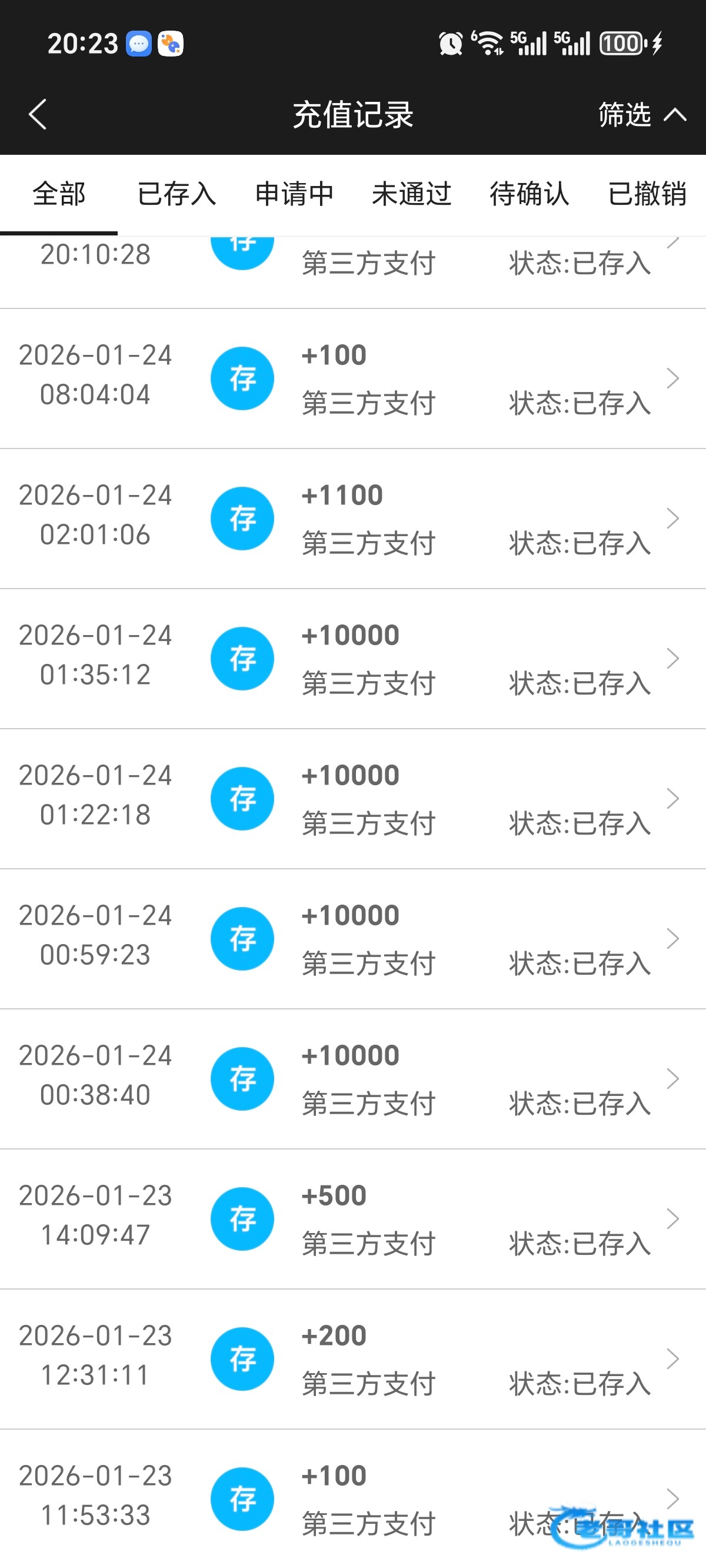This screenshot has width=706, height=1568.
Task: Show the 未通过 records tab
Action: pos(411,194)
